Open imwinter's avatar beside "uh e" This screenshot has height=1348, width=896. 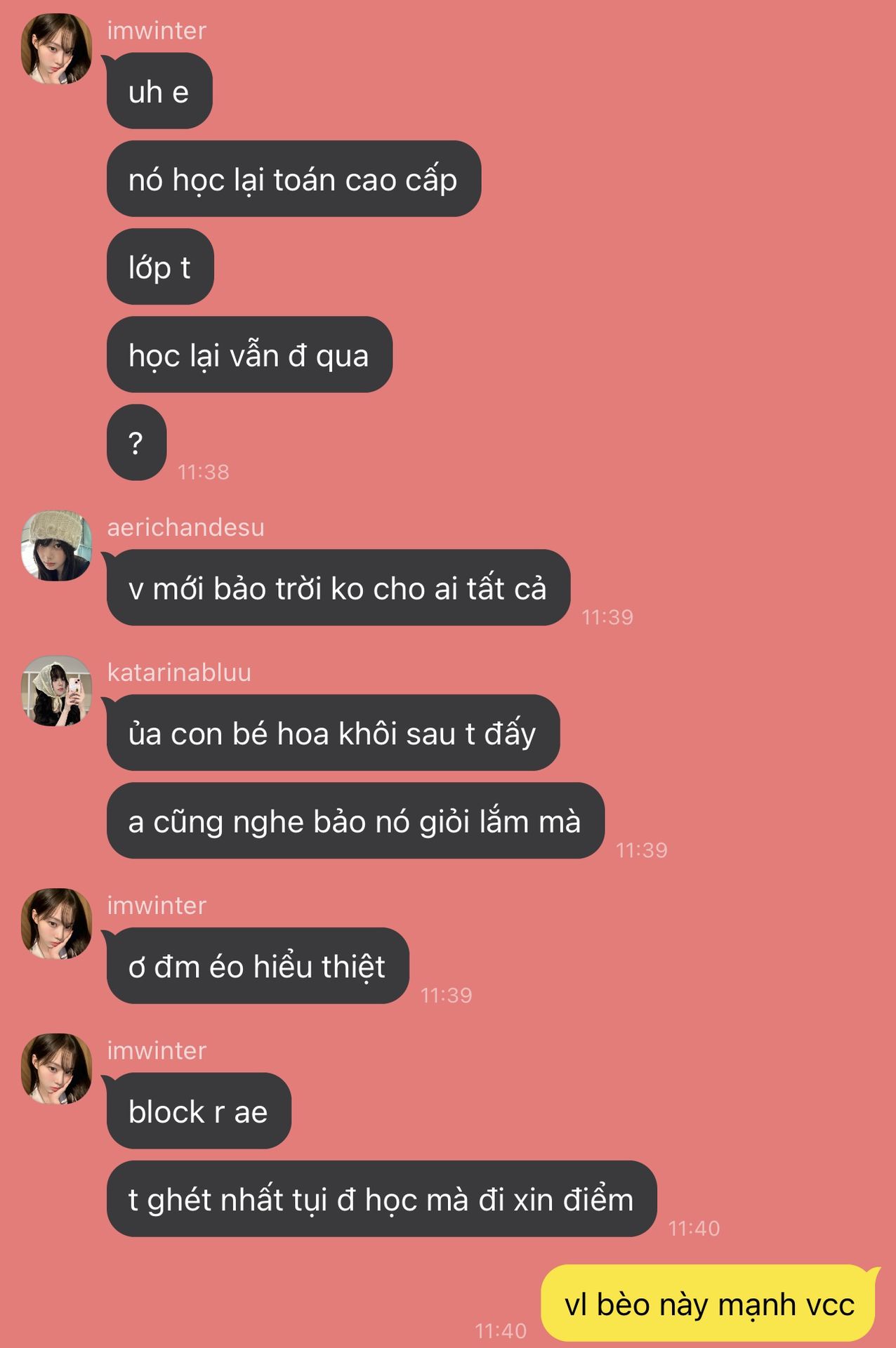[56, 49]
